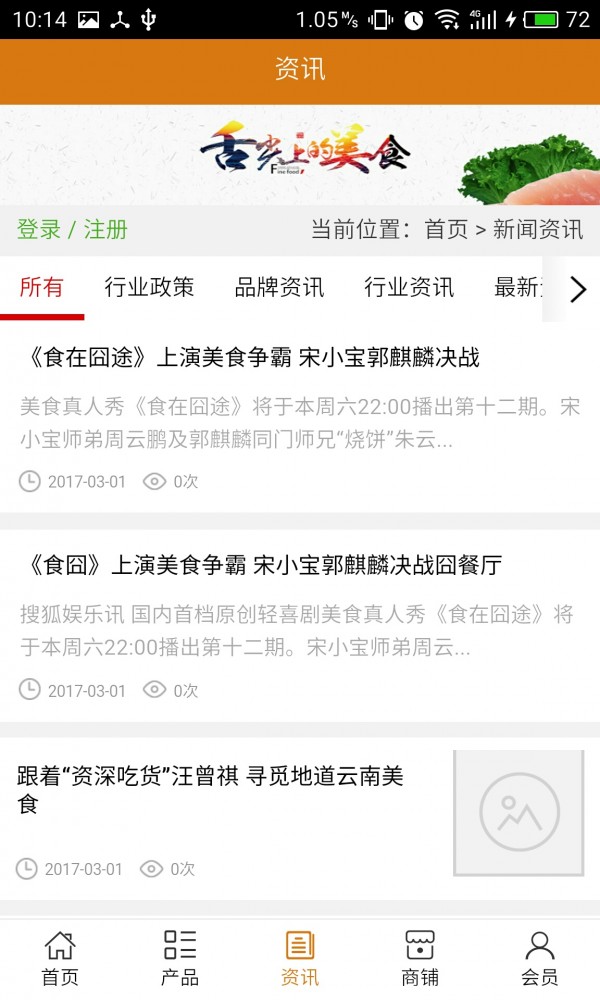Open the article 《食在囧途》上演美食争霸
Screen dimensions: 600x1000
249,358
